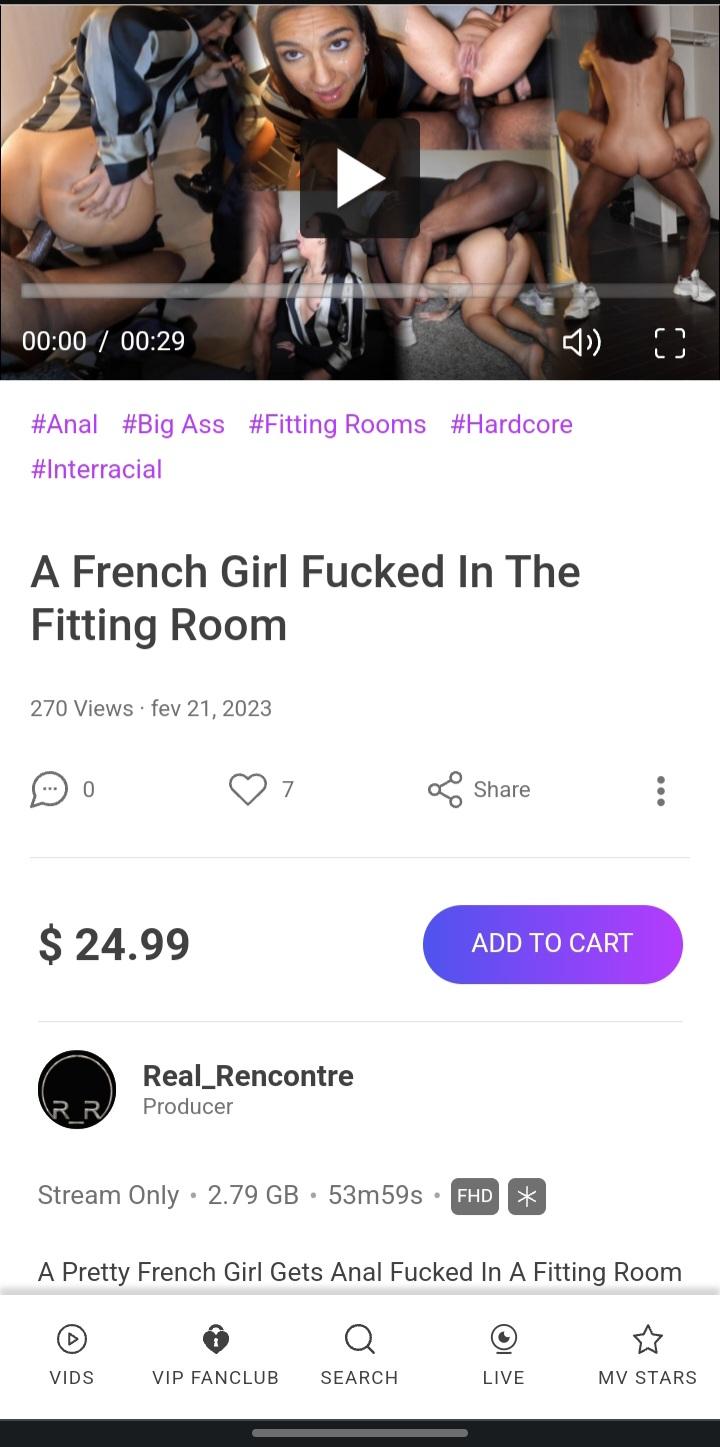Screen dimensions: 720x1447
Task: Switch to the LIVE tab
Action: click(x=503, y=1355)
